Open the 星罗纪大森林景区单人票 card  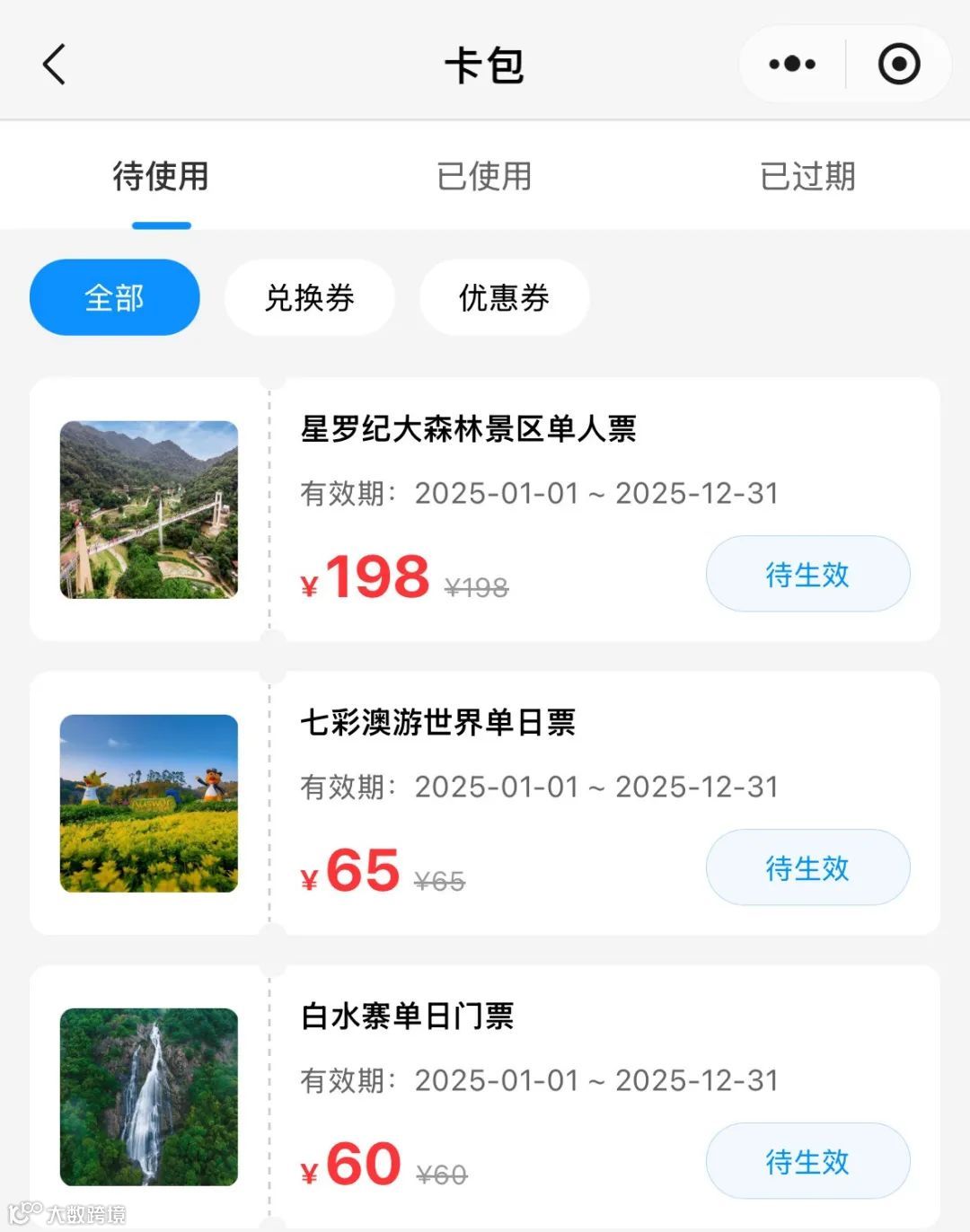468,429
